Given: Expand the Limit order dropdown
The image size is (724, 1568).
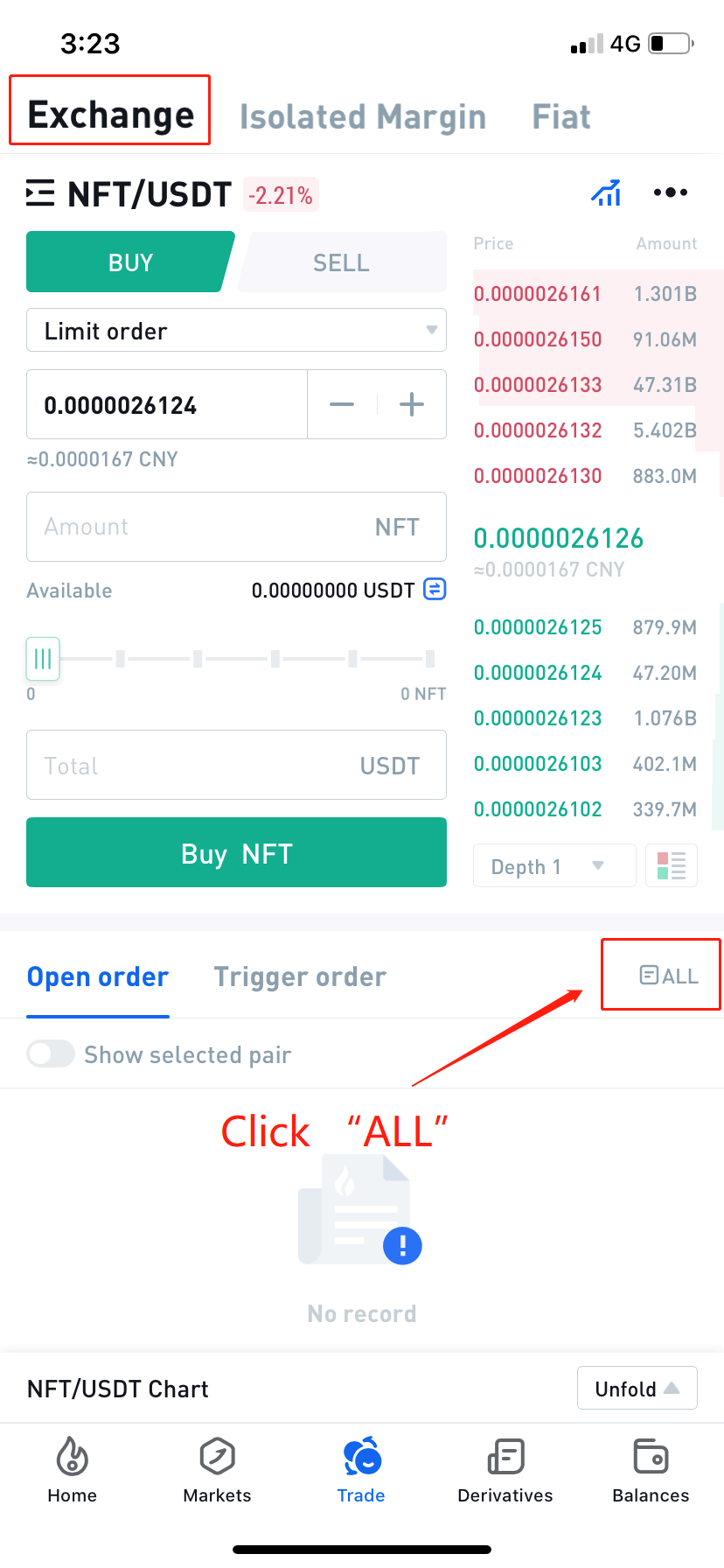Looking at the screenshot, I should (x=236, y=331).
